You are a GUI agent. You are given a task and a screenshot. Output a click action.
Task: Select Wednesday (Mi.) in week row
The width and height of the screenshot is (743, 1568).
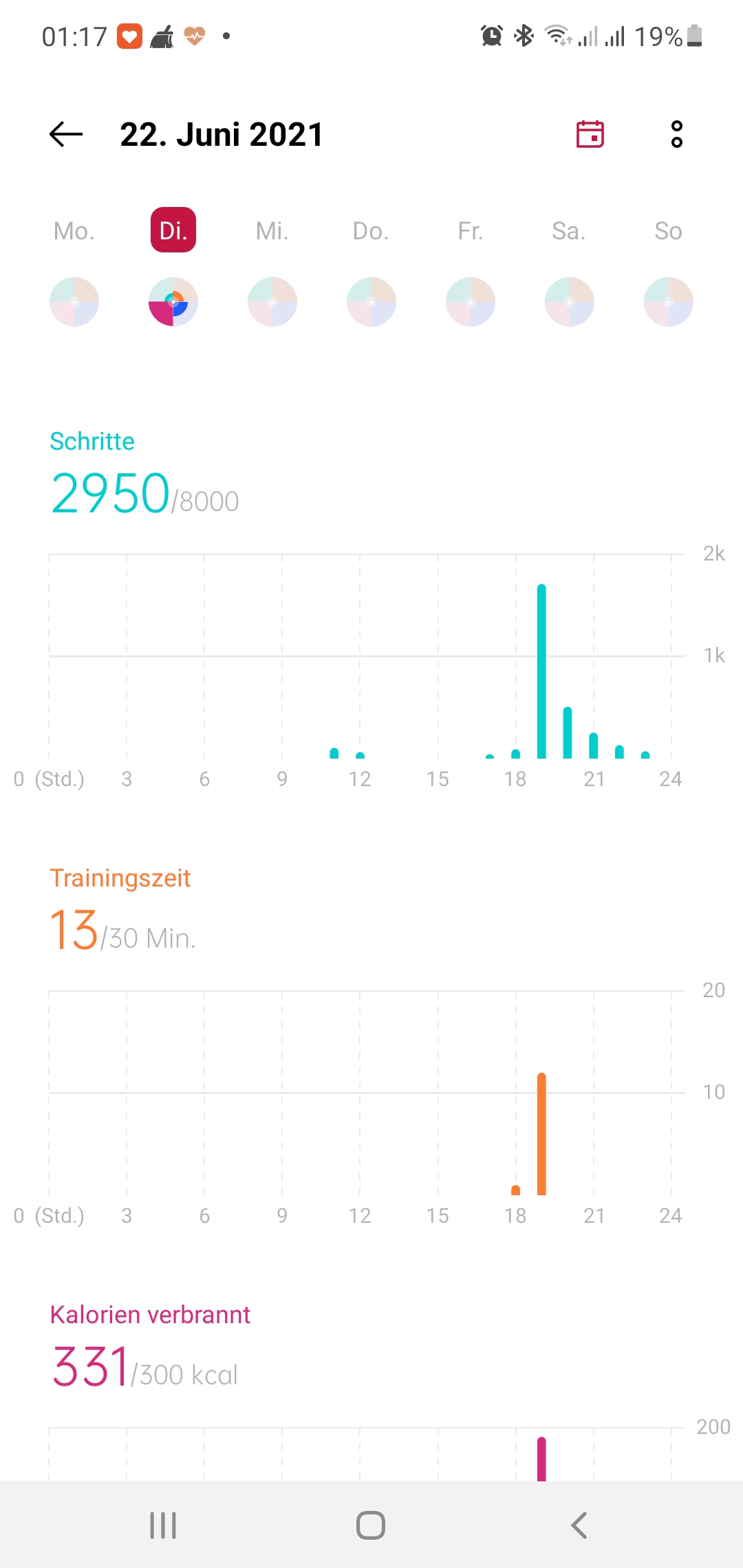click(272, 231)
